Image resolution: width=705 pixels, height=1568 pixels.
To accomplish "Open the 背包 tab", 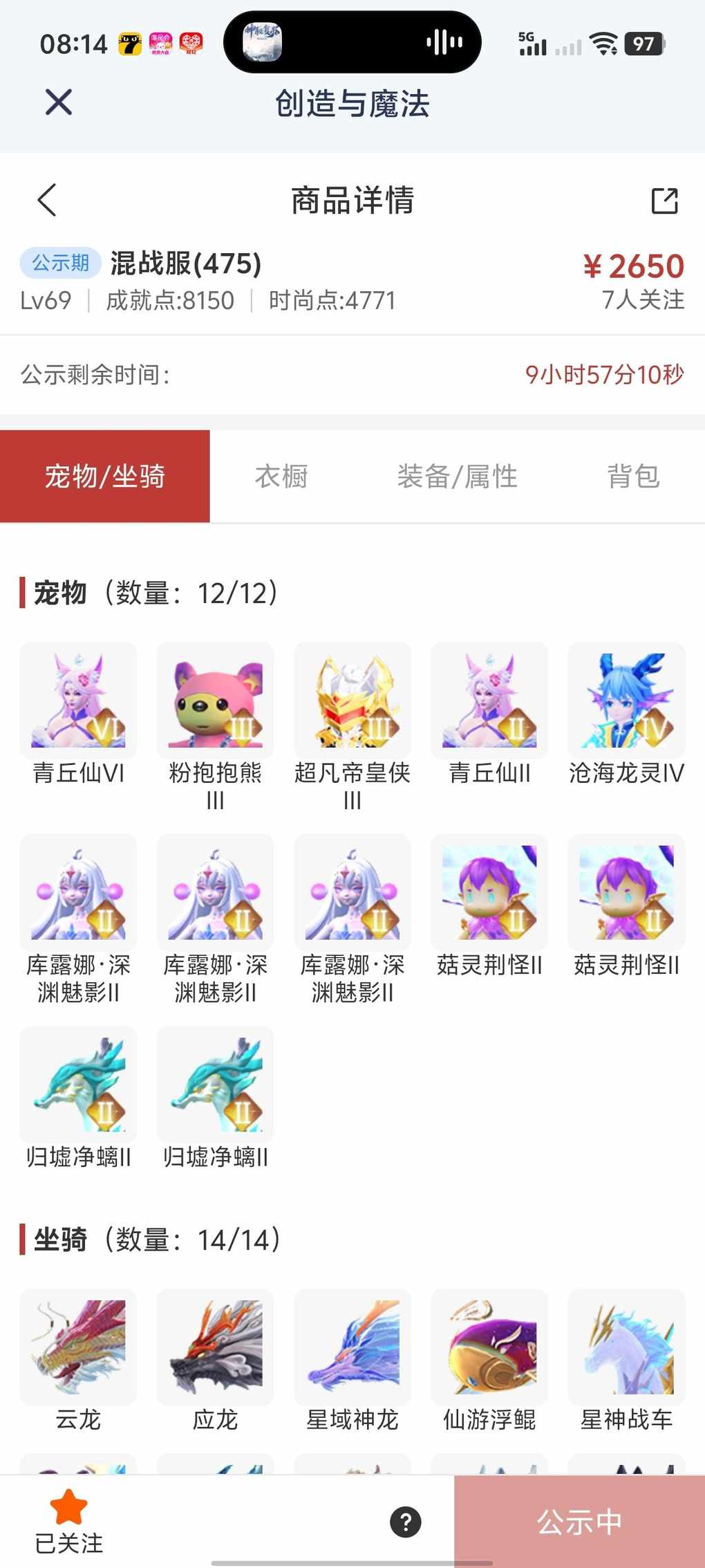I will click(x=632, y=477).
